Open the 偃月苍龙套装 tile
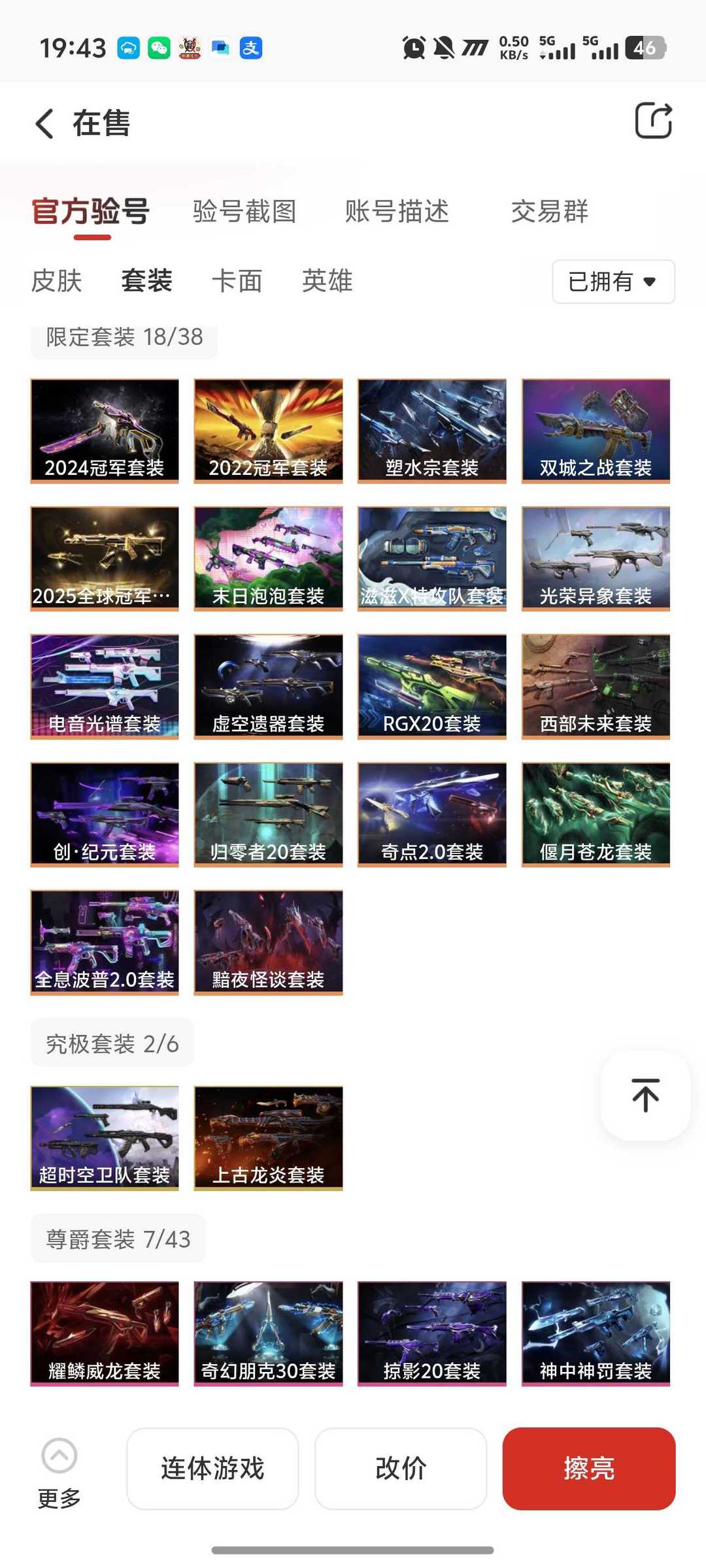 pos(596,815)
